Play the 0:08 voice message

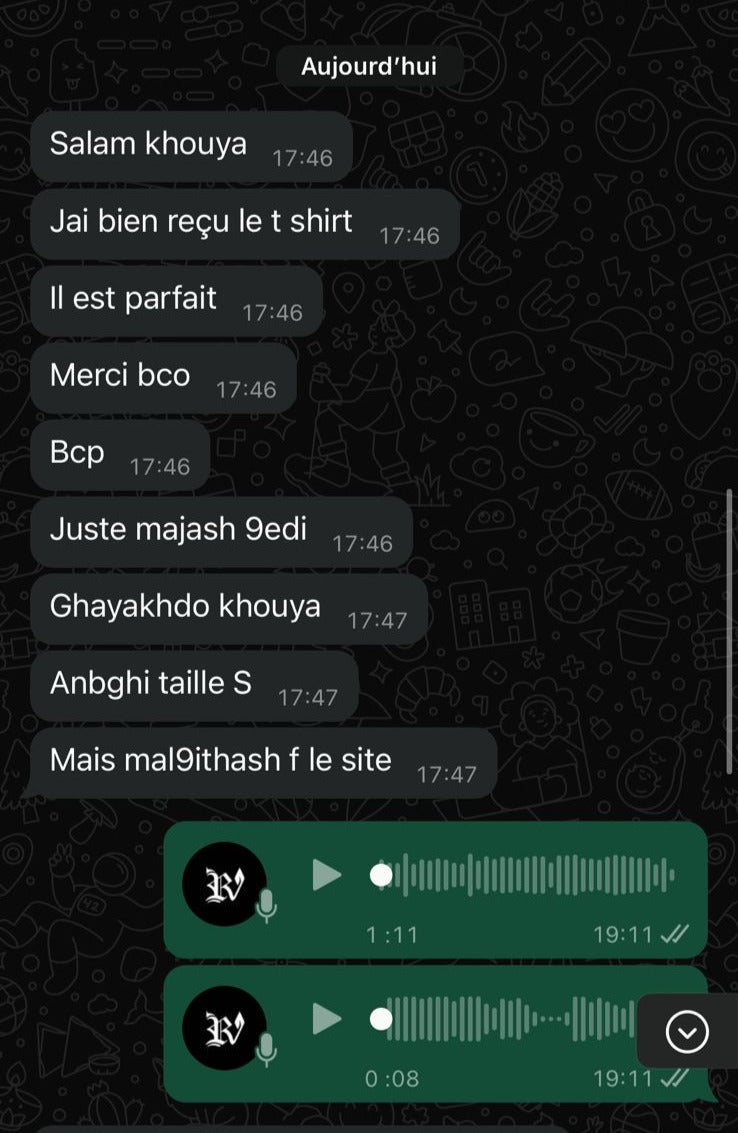326,1019
